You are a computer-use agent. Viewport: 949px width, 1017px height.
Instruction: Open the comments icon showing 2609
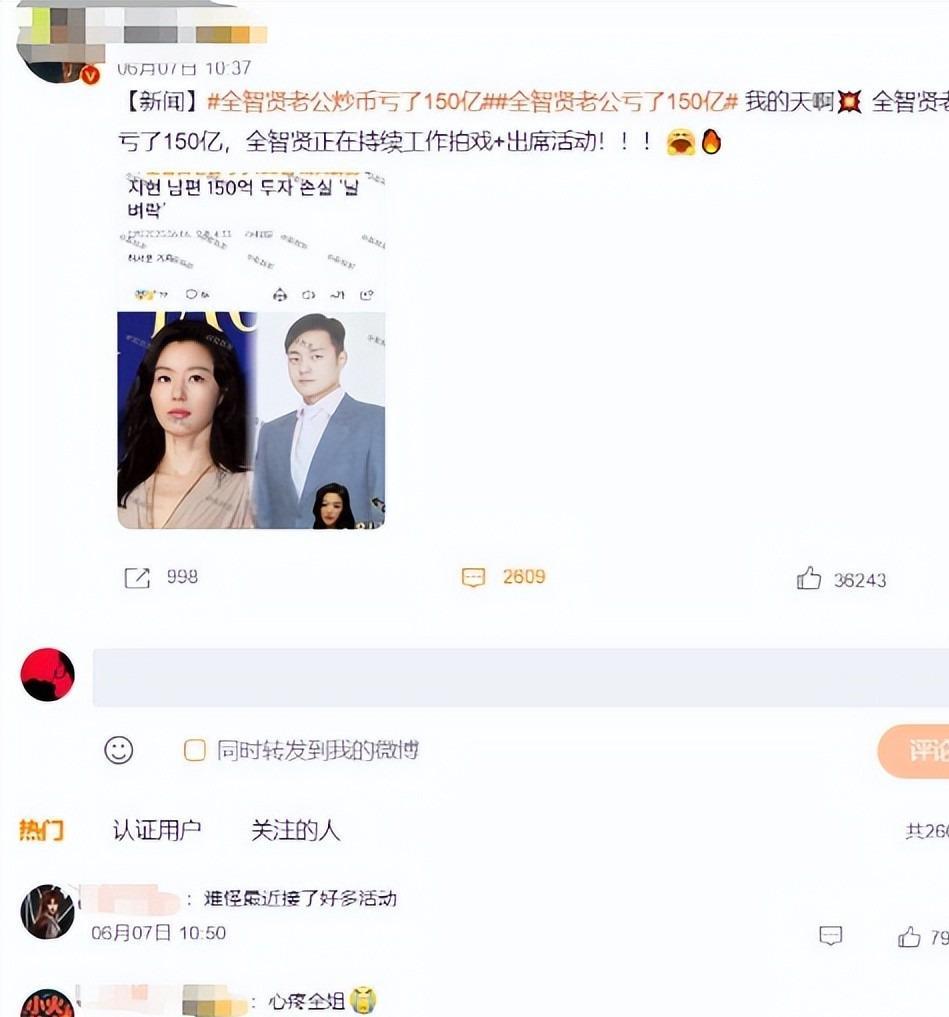[473, 577]
